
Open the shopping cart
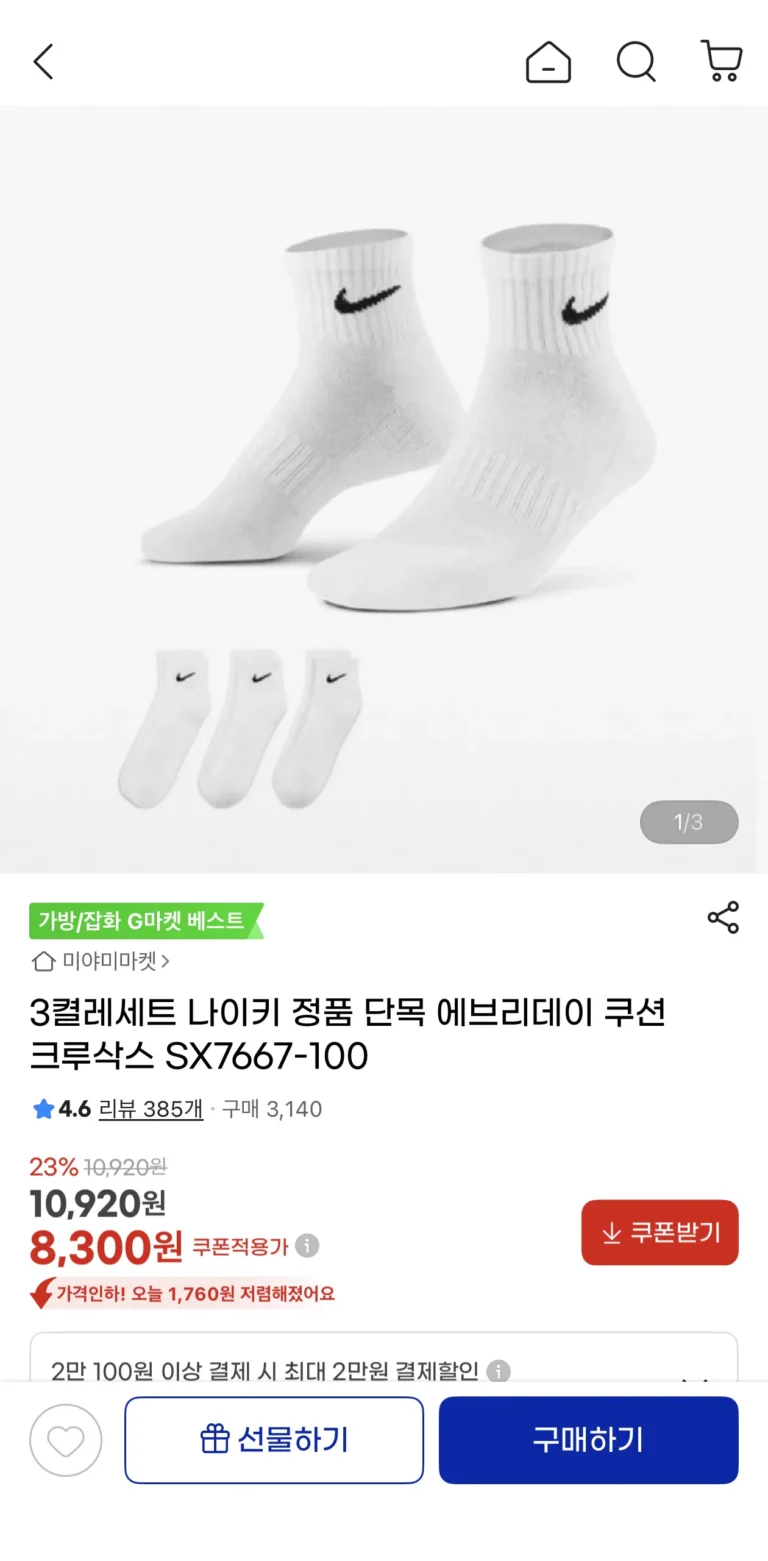721,62
